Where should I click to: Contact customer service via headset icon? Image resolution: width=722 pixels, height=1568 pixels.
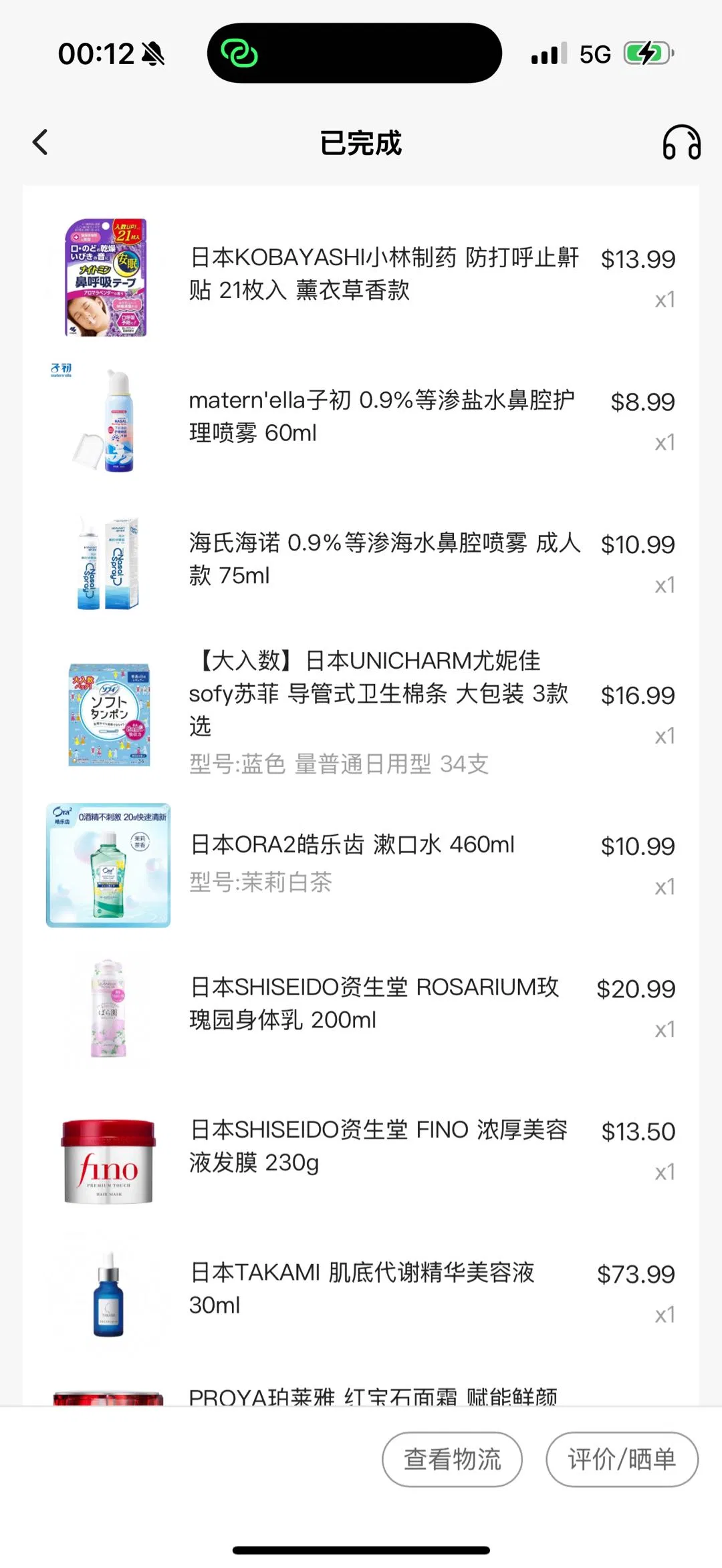(681, 142)
